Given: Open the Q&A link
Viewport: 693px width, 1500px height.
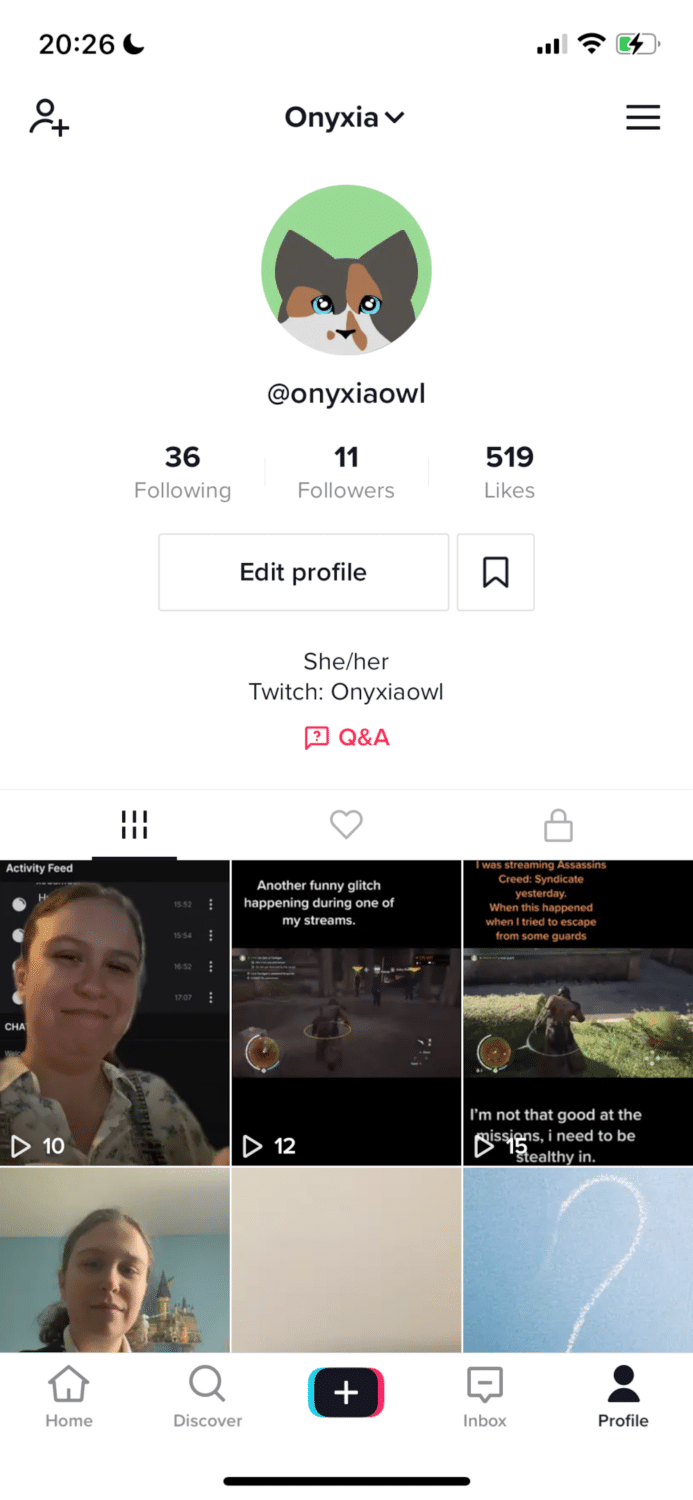Looking at the screenshot, I should click(x=346, y=738).
